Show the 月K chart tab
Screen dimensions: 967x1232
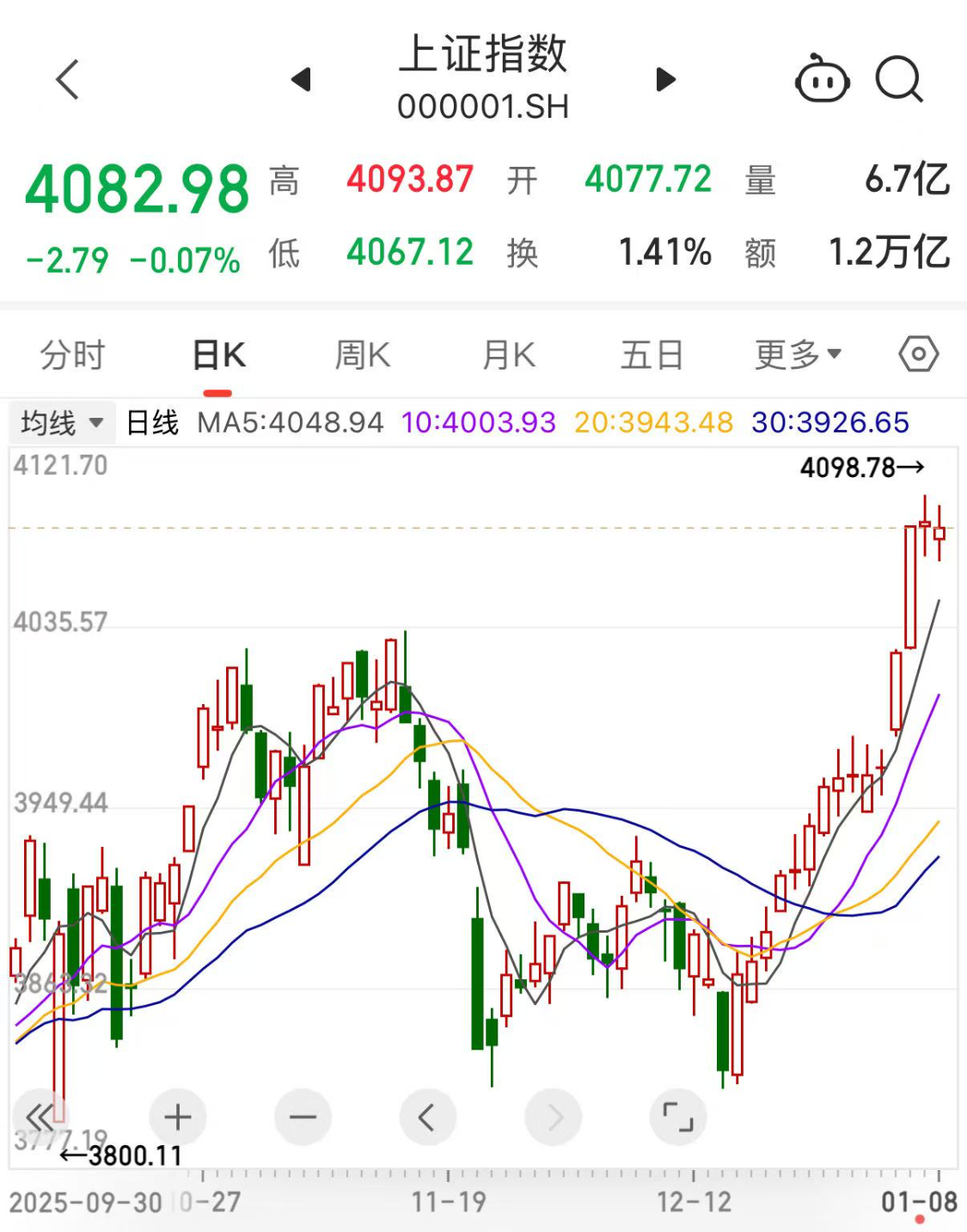tap(509, 355)
